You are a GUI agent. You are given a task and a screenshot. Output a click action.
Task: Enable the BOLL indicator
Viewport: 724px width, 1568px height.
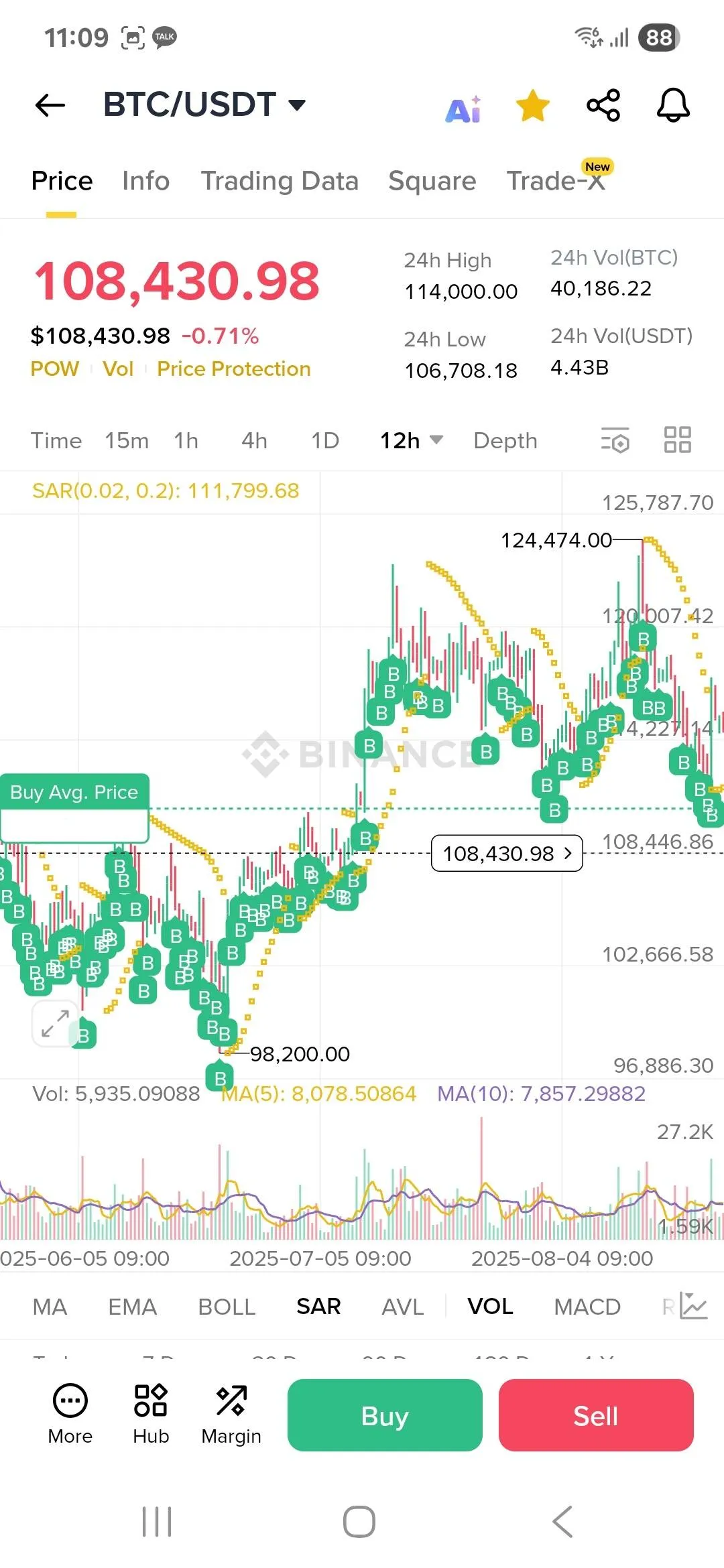(x=227, y=1307)
